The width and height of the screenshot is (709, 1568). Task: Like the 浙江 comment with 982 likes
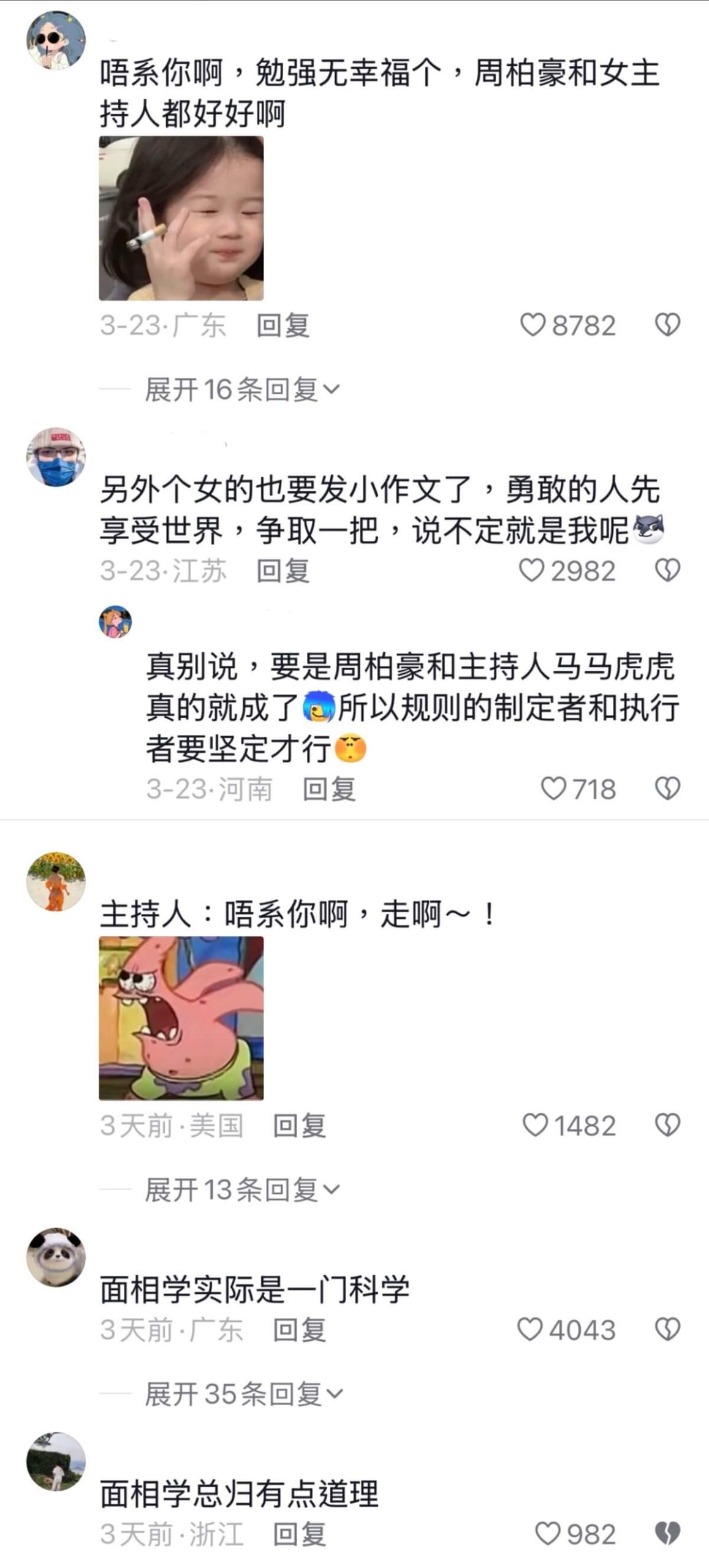pyautogui.click(x=547, y=1534)
